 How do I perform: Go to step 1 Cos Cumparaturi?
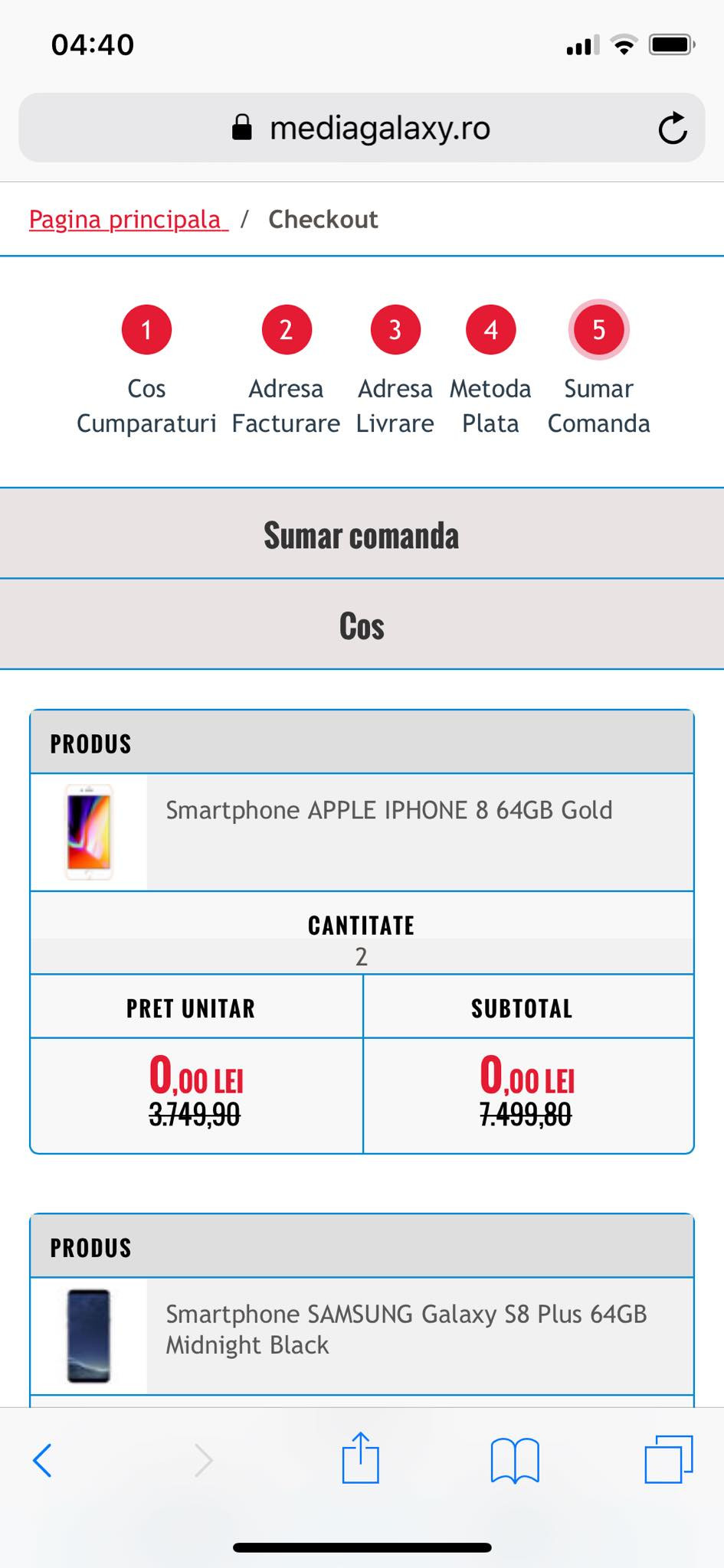tap(146, 331)
